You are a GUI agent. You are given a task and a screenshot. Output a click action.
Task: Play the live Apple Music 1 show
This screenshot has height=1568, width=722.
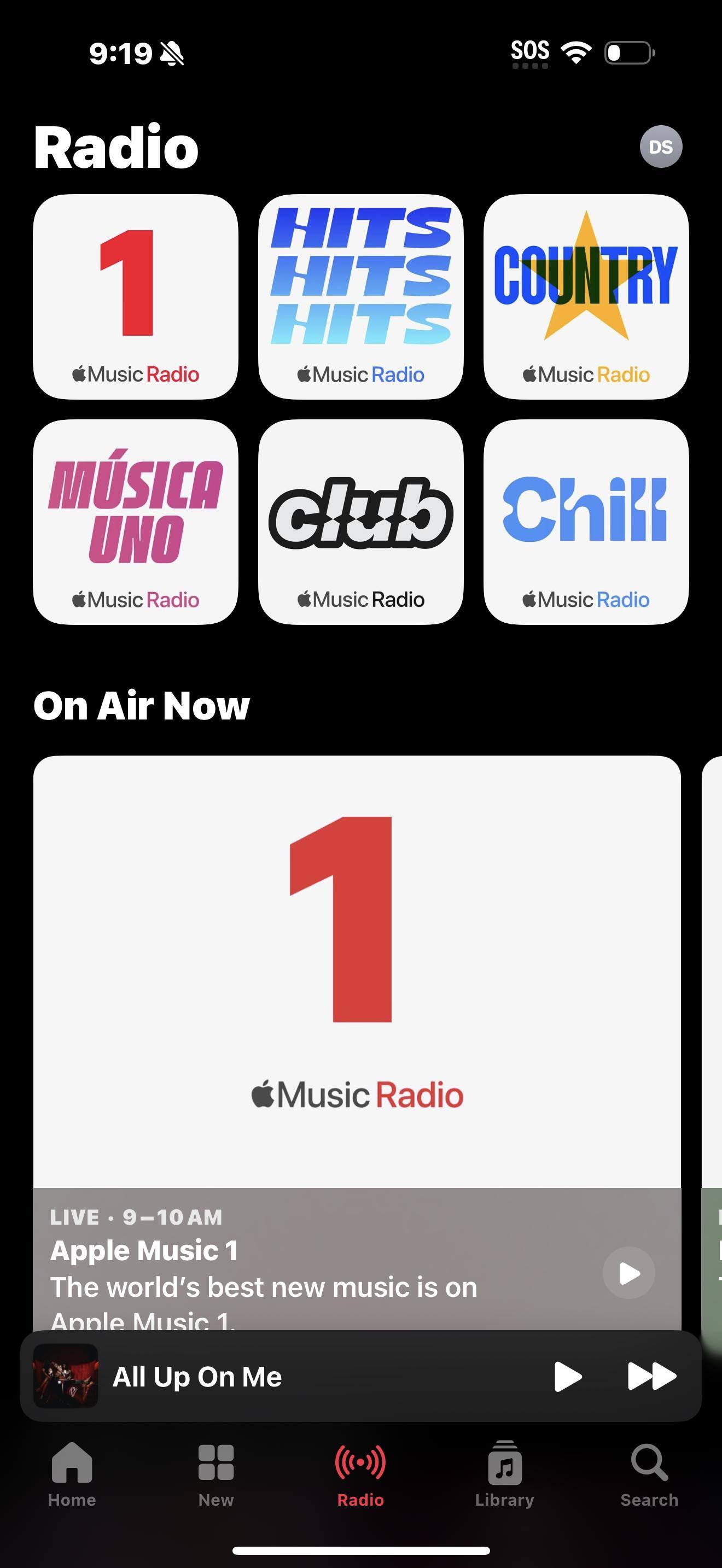click(629, 1273)
